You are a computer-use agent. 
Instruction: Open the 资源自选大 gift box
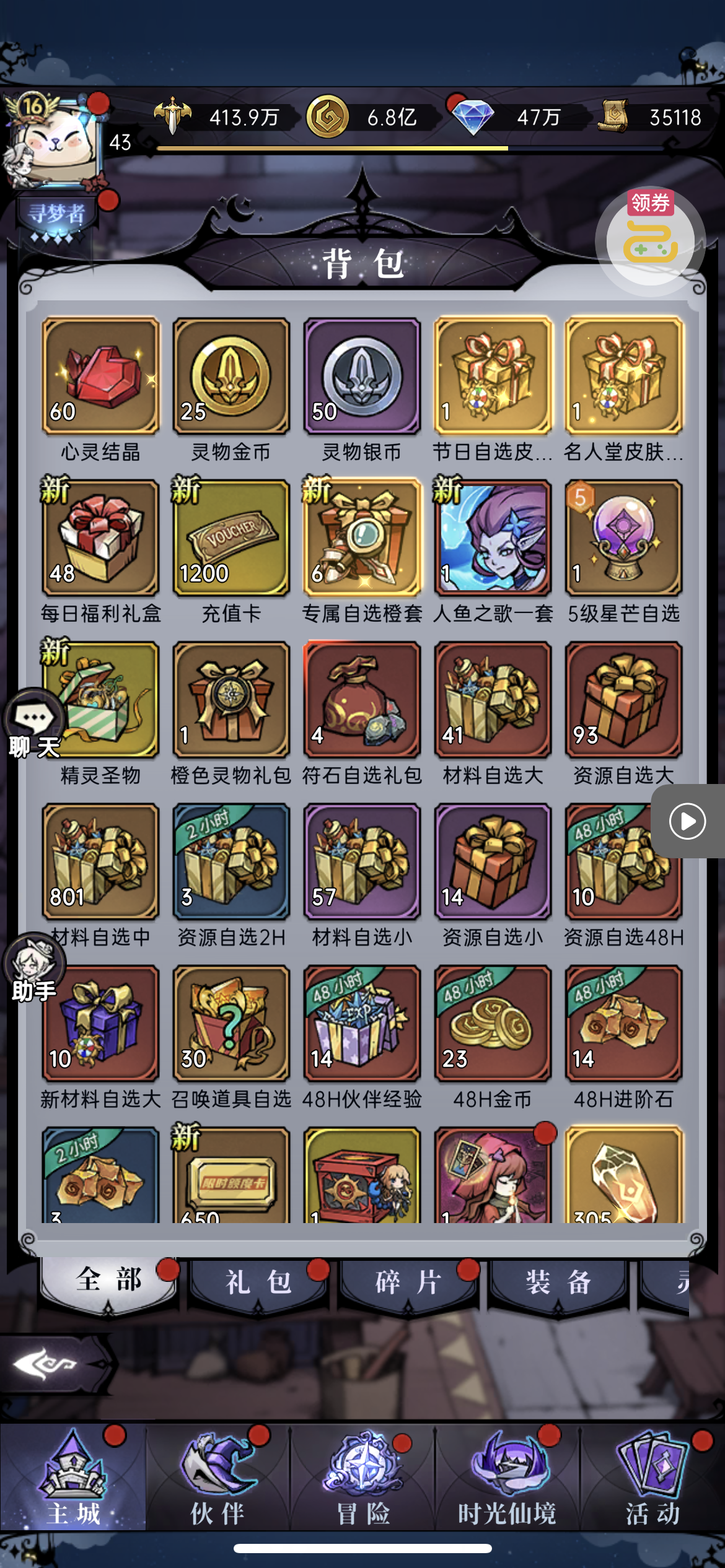623,699
